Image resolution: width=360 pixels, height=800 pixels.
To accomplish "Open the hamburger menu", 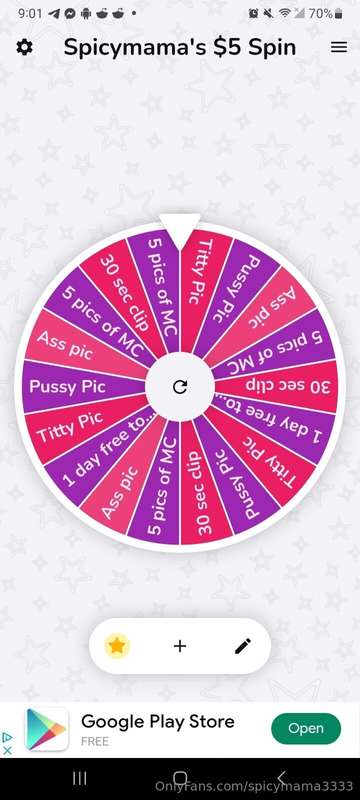I will click(x=339, y=47).
